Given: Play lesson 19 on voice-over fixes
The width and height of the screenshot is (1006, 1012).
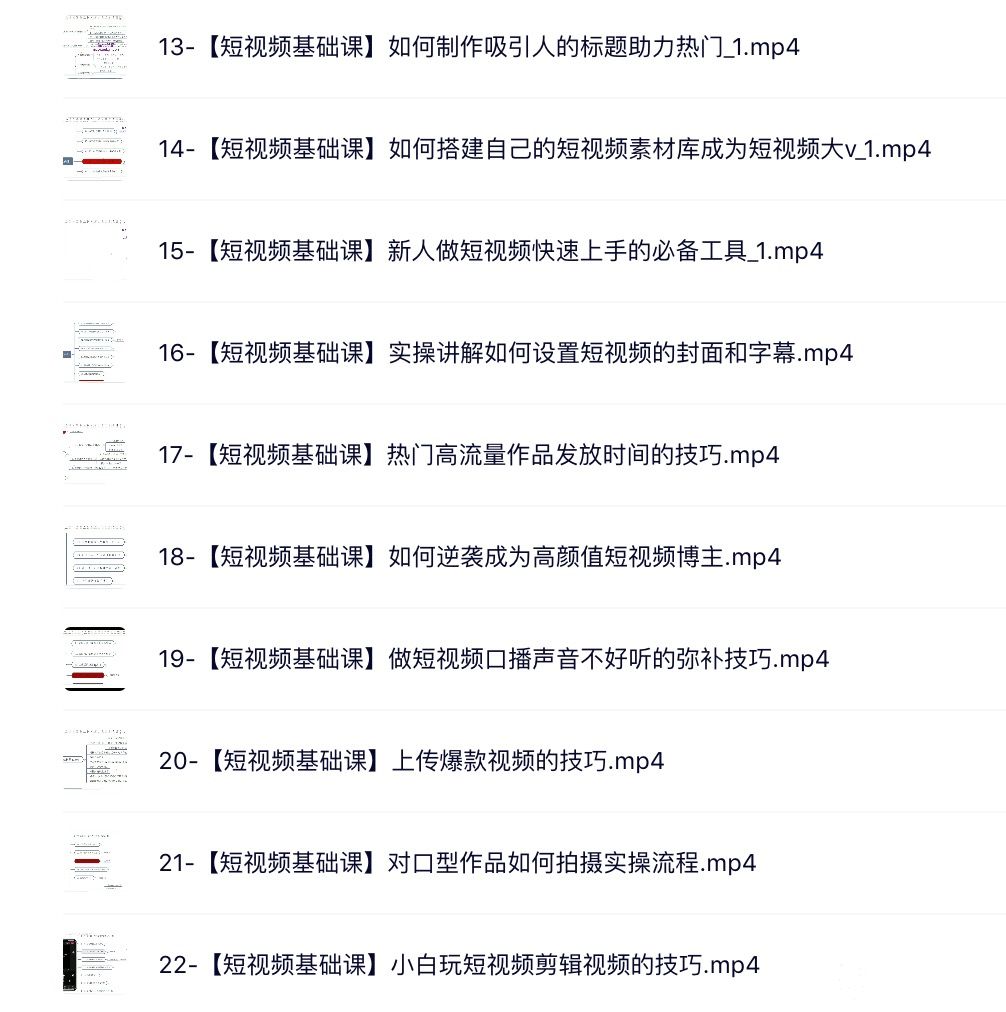Looking at the screenshot, I should pyautogui.click(x=493, y=659).
